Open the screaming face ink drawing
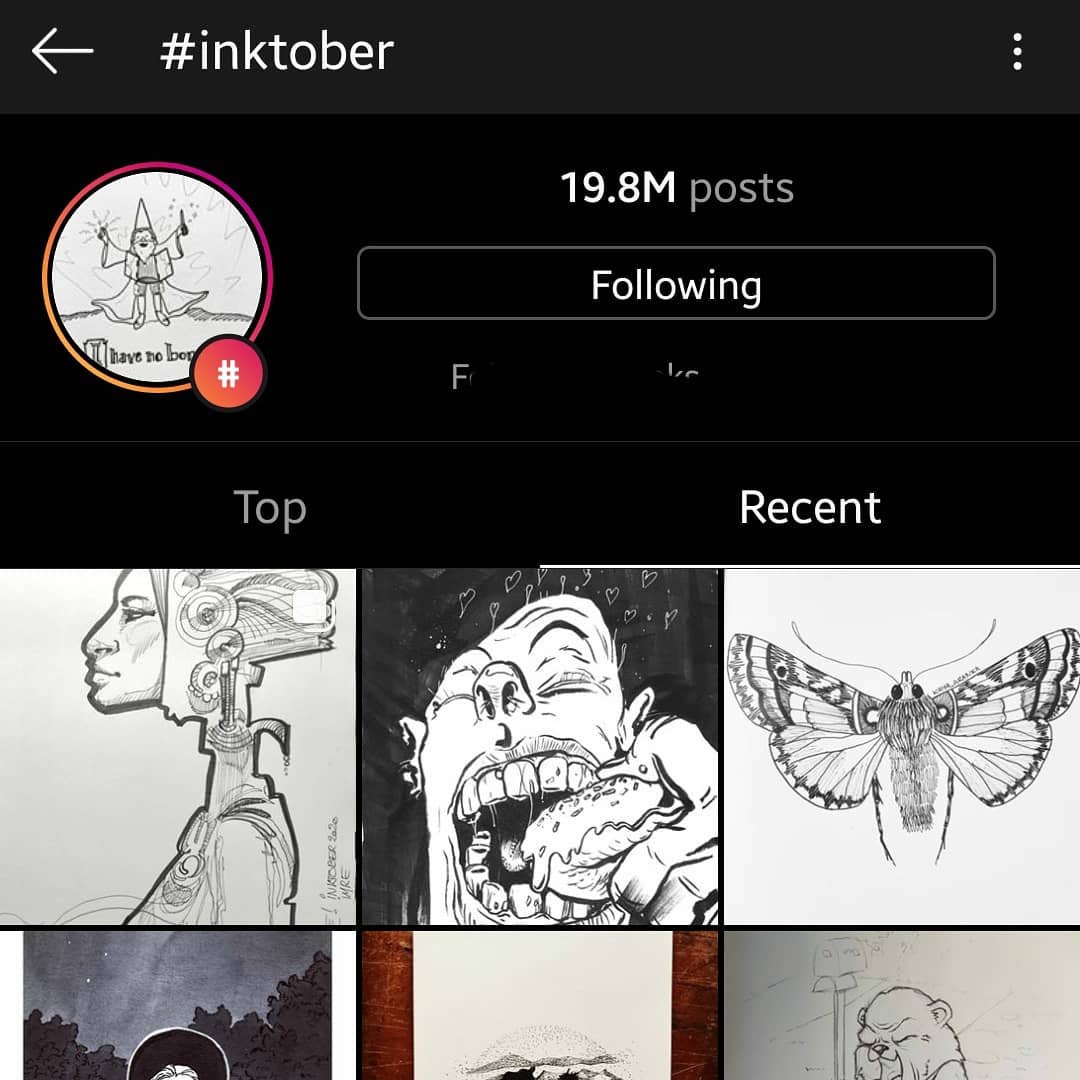1080x1080 pixels. 540,747
